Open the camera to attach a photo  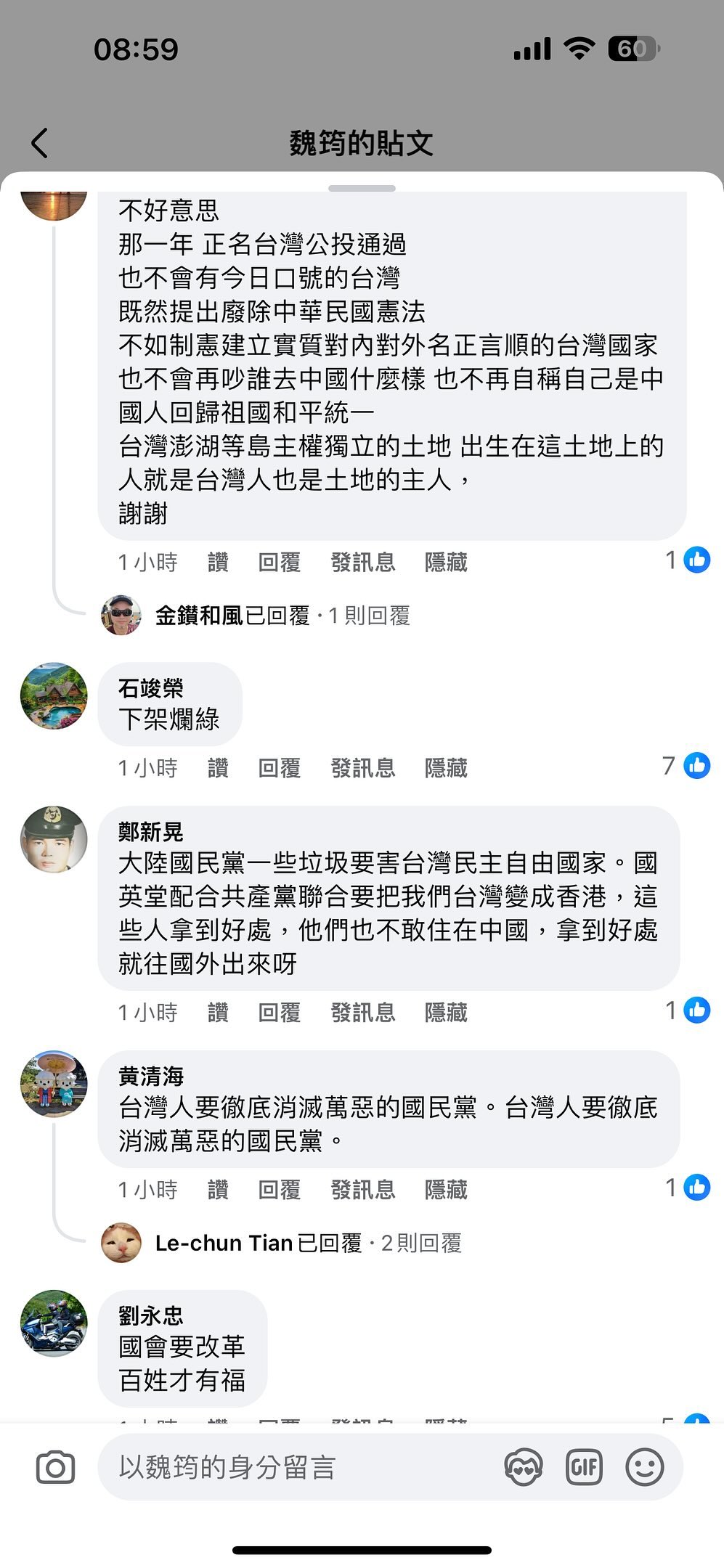point(55,1468)
